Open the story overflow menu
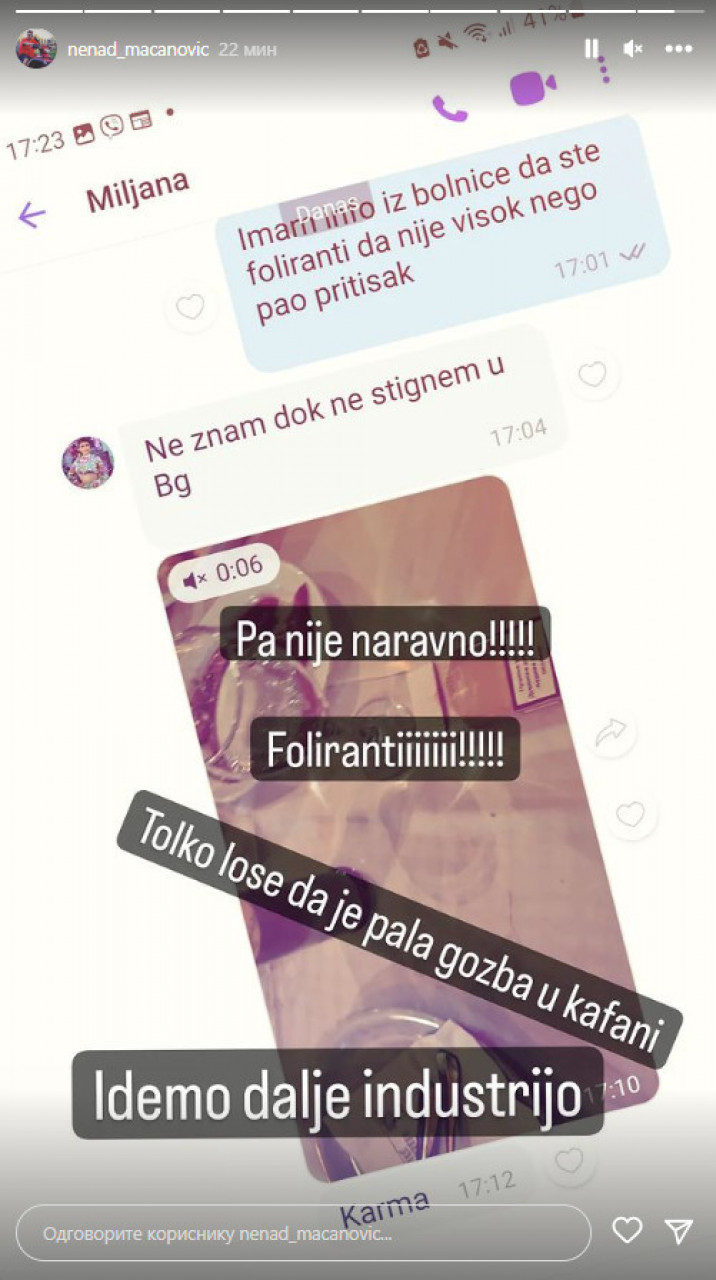 679,48
